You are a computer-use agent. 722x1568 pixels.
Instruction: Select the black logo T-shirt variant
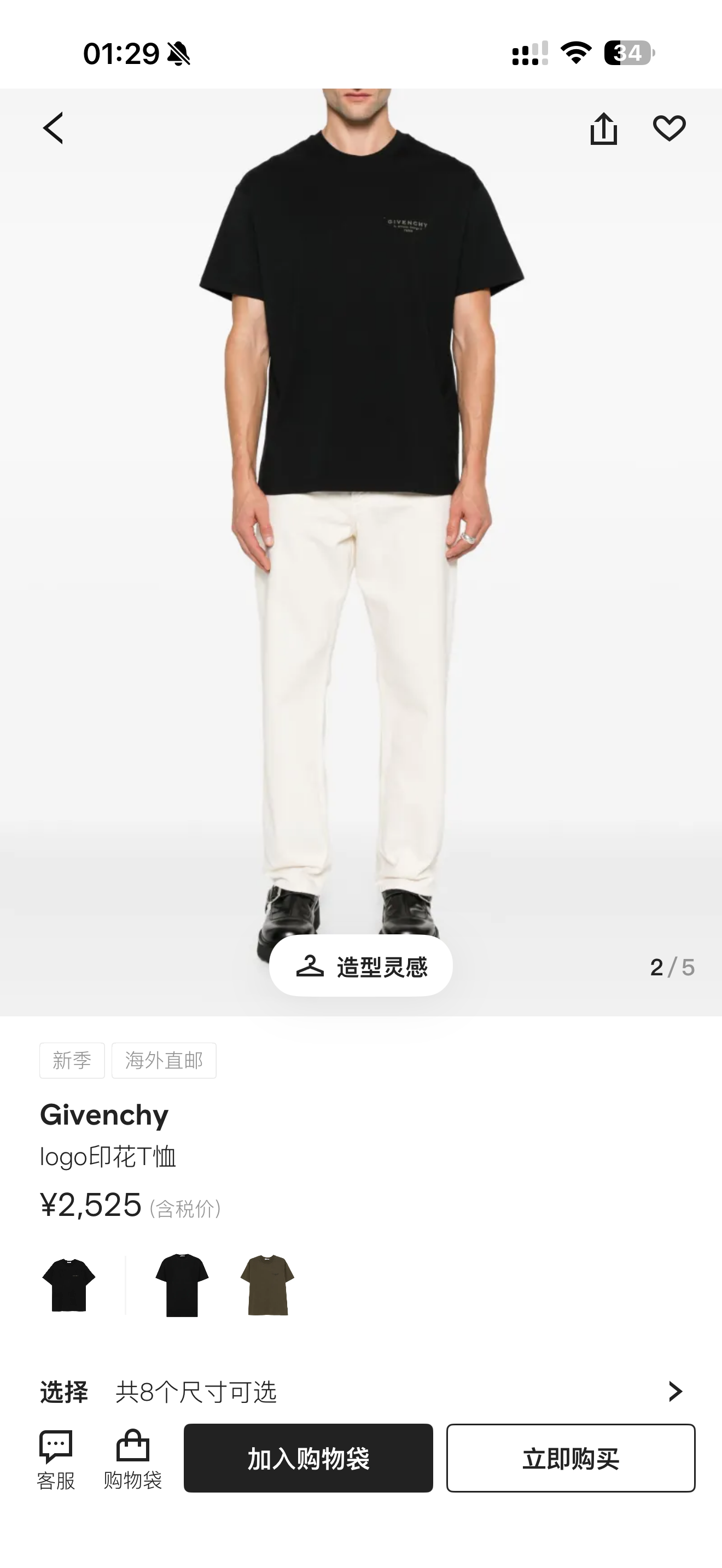click(69, 1284)
